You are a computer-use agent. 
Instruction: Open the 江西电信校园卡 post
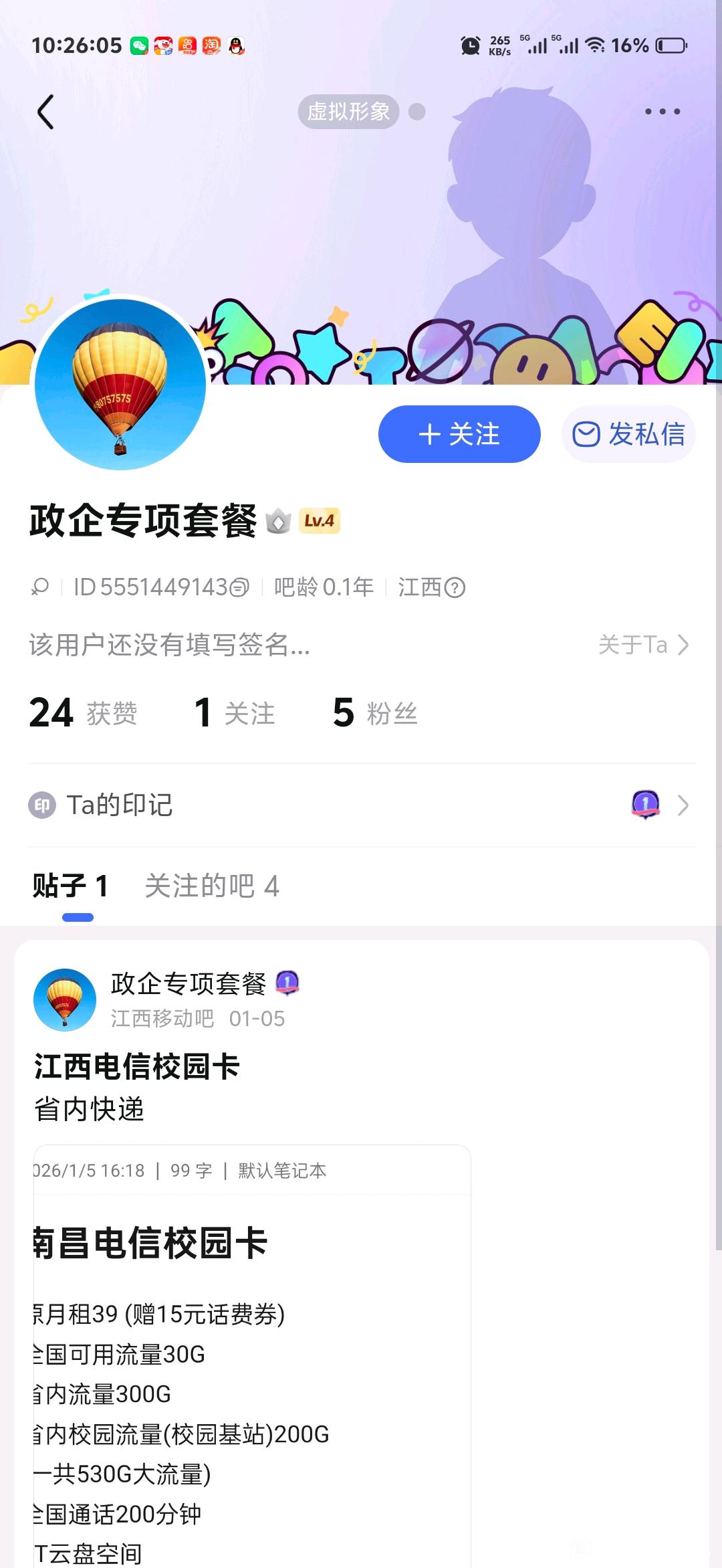pos(137,1066)
